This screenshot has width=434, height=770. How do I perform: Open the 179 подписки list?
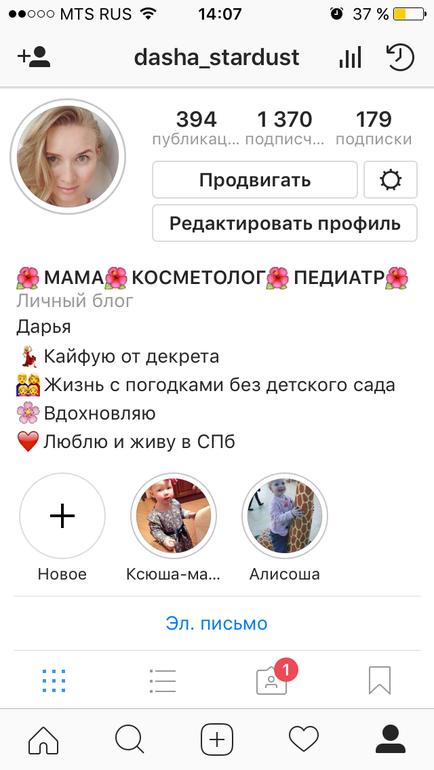374,128
